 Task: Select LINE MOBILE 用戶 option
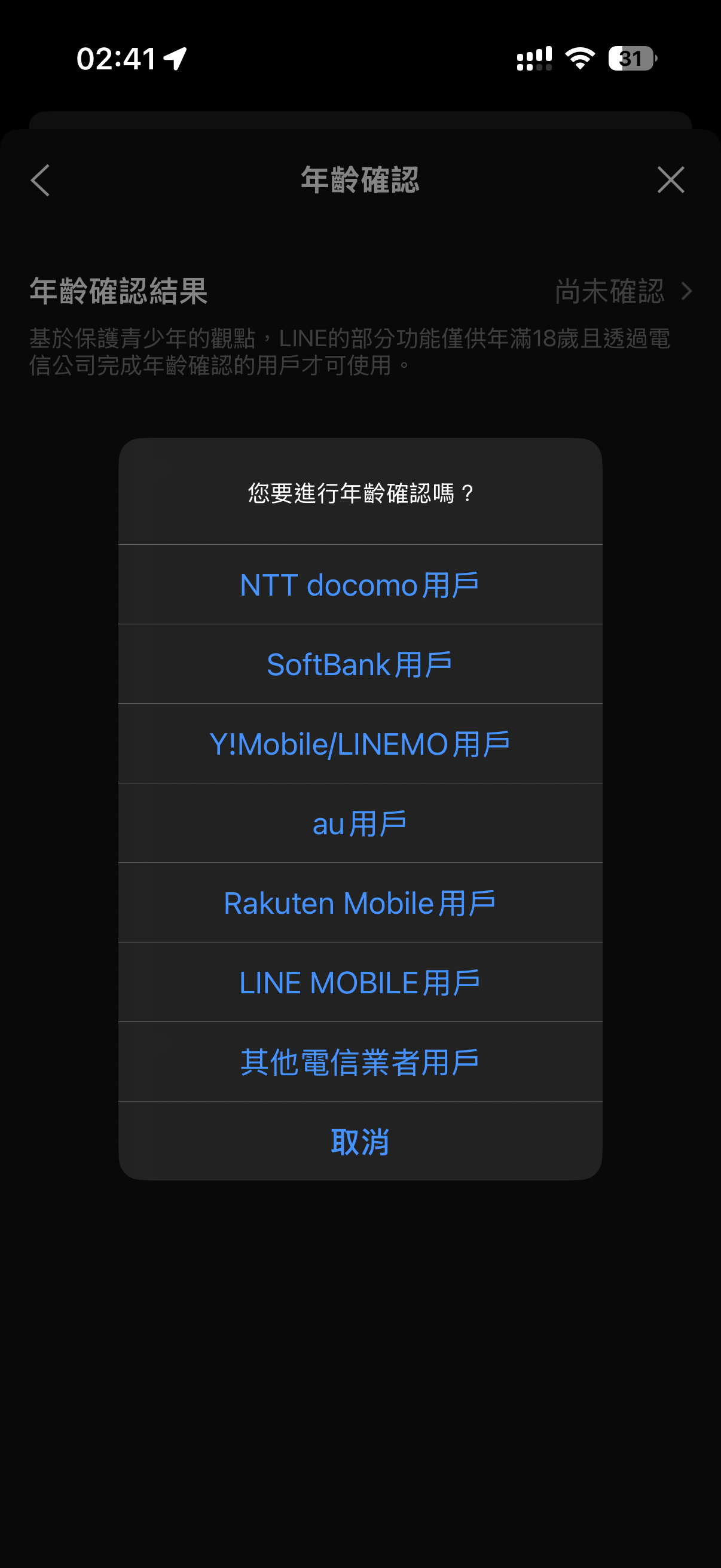click(360, 981)
